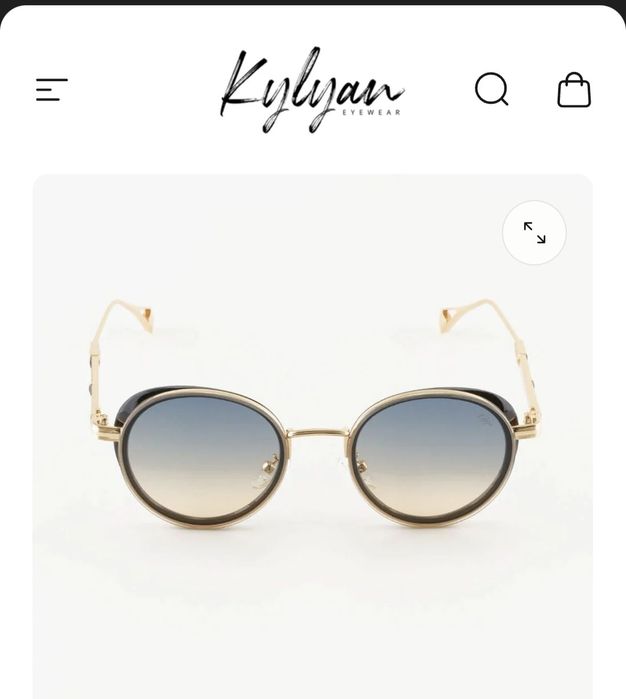Open the shopping bag
The width and height of the screenshot is (626, 699).
(x=574, y=90)
